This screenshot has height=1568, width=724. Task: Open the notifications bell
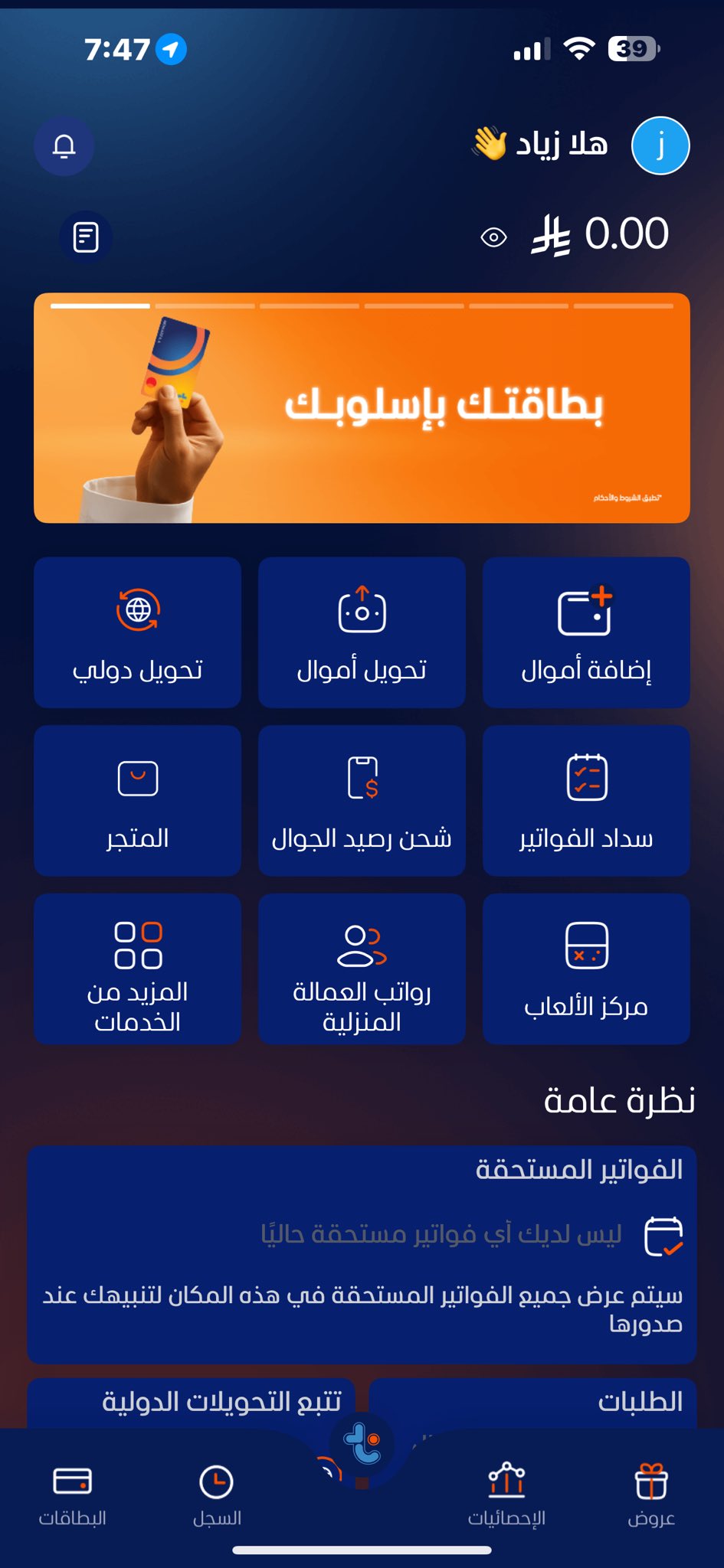[64, 145]
